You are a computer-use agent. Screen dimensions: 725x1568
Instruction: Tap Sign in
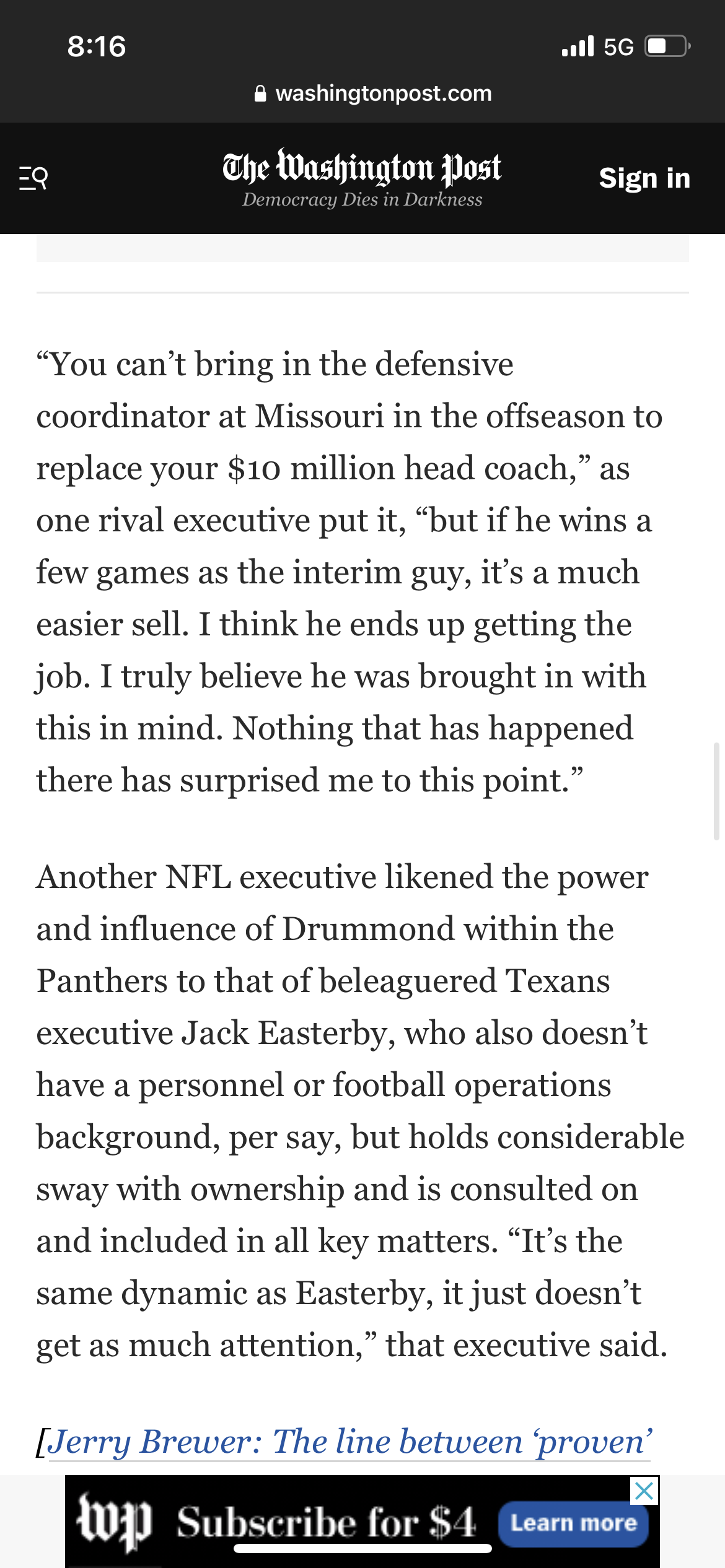644,178
